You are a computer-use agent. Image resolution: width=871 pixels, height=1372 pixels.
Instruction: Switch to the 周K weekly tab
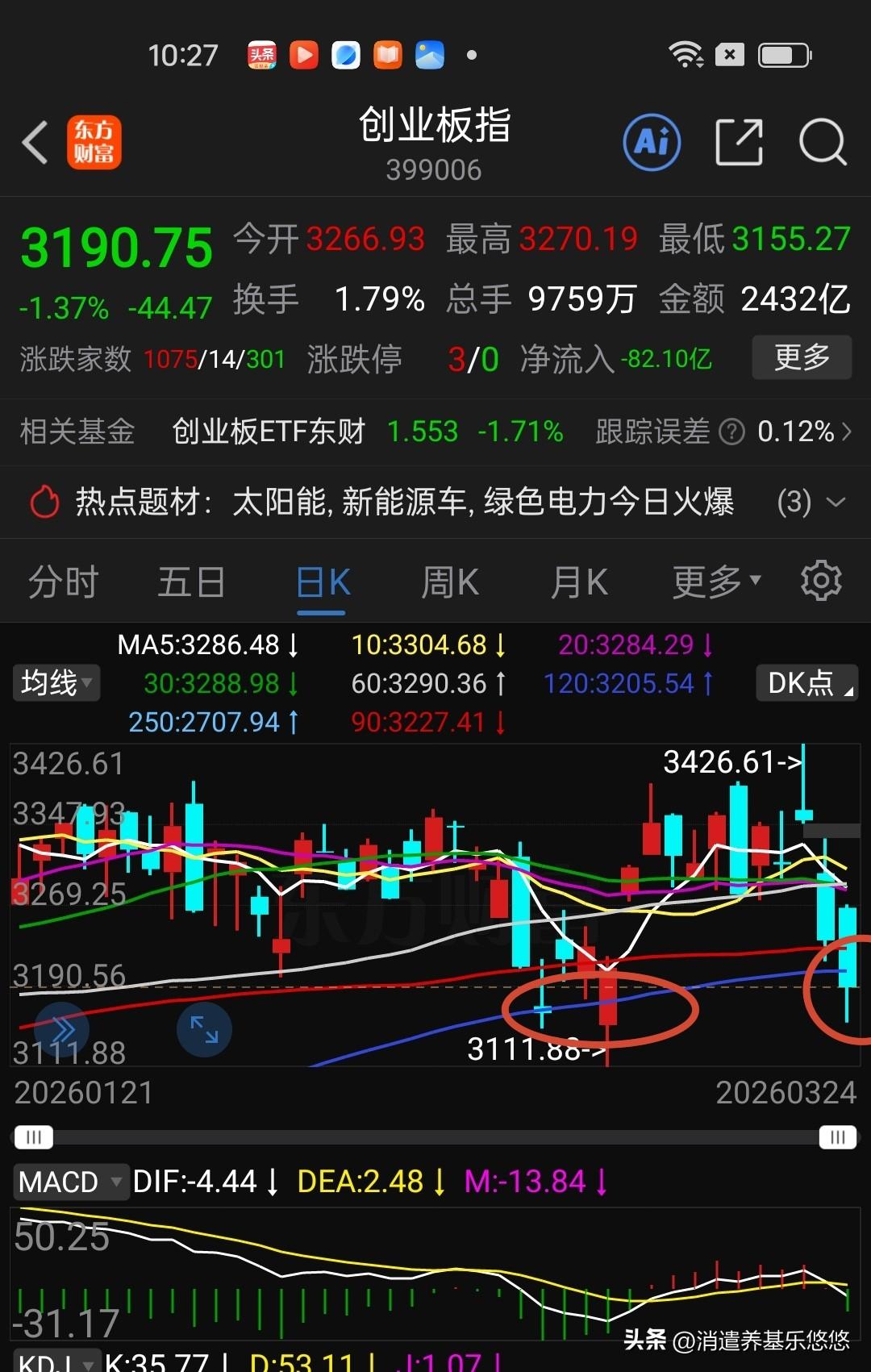pos(449,581)
